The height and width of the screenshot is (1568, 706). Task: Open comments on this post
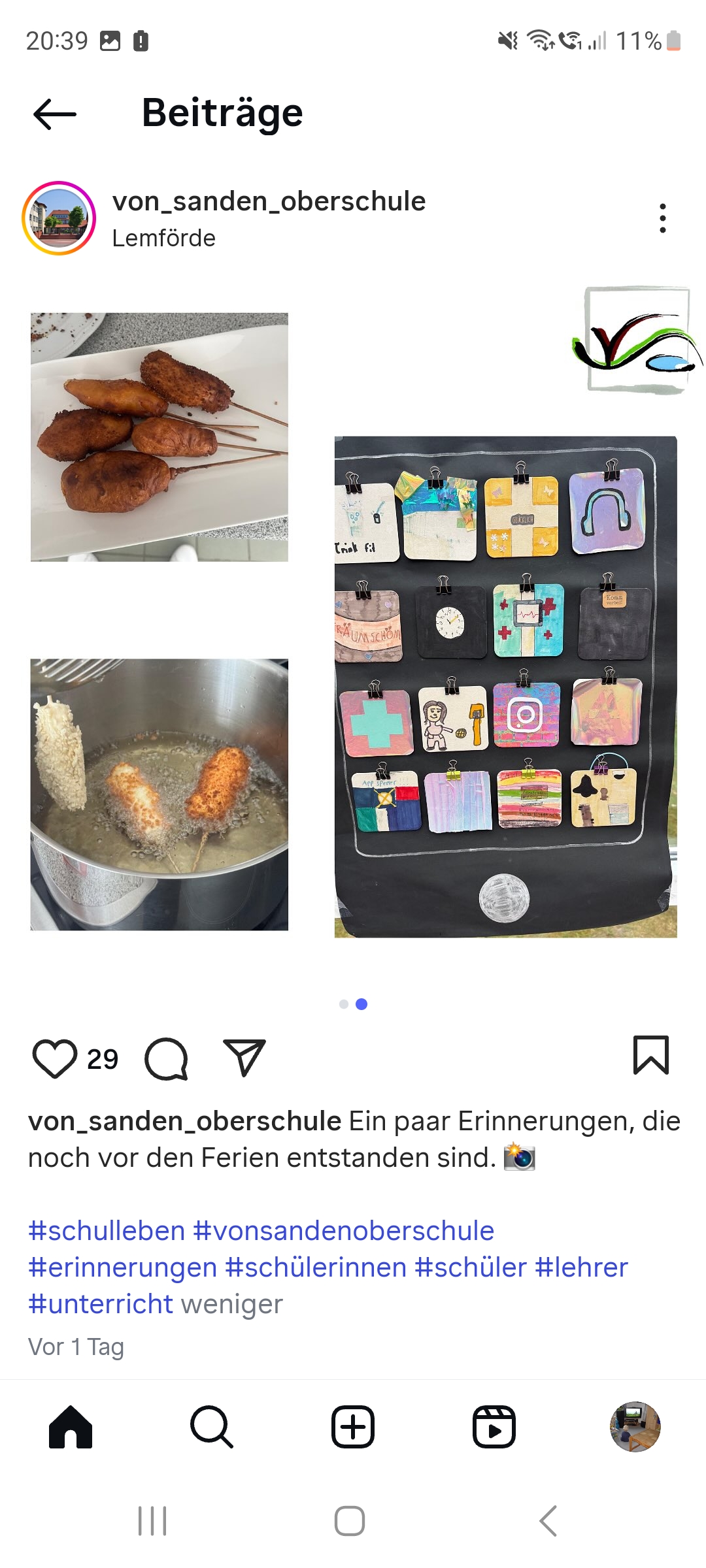[x=167, y=1058]
